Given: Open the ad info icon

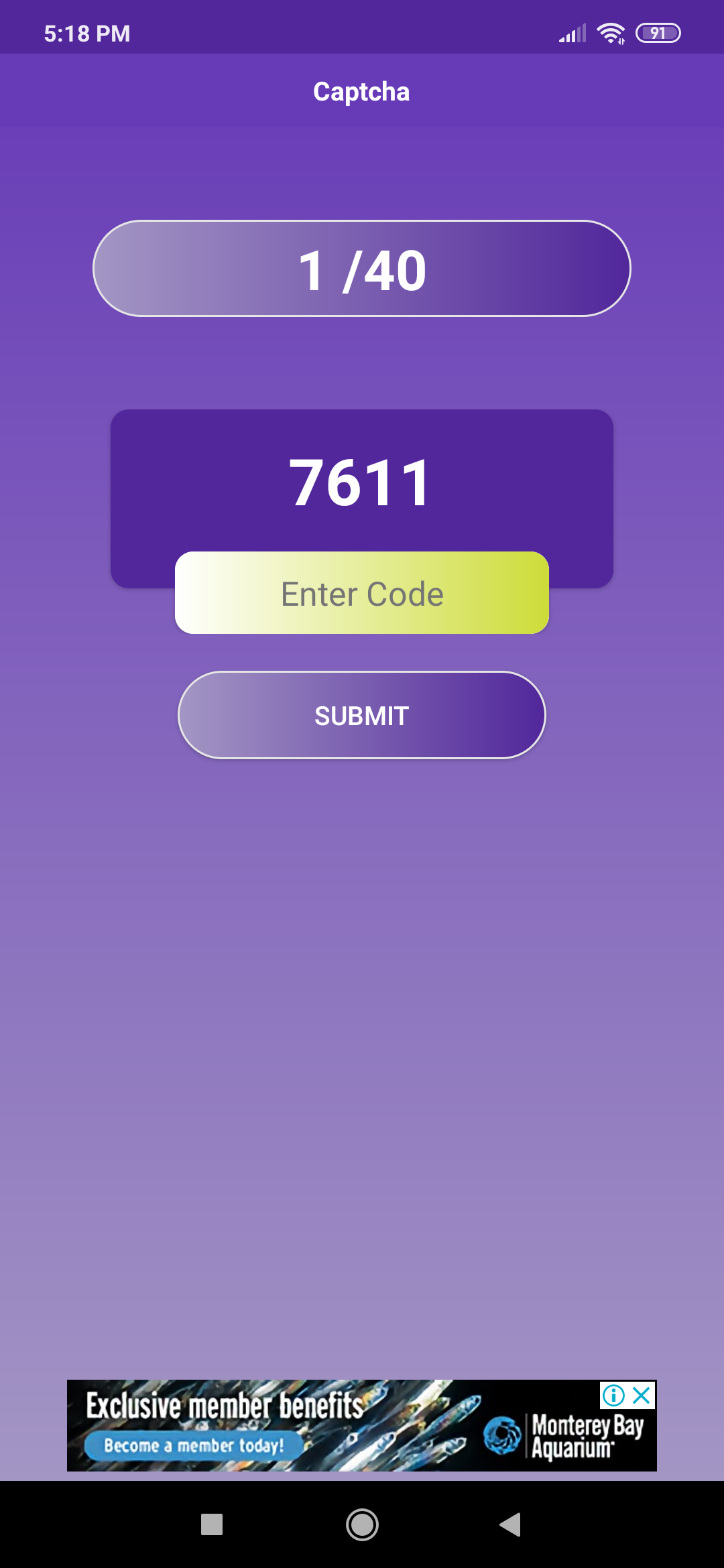Looking at the screenshot, I should pyautogui.click(x=613, y=1395).
